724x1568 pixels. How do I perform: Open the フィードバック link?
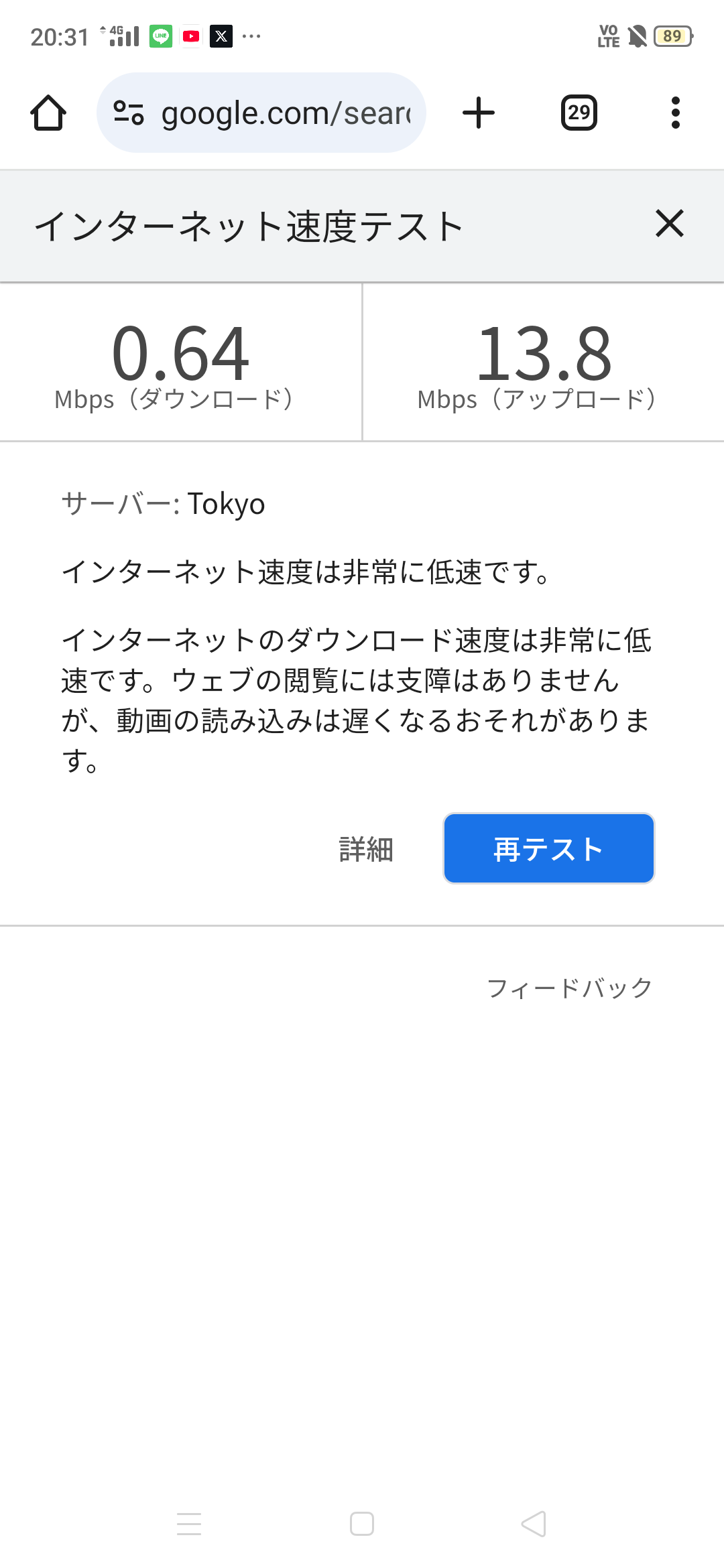click(569, 988)
